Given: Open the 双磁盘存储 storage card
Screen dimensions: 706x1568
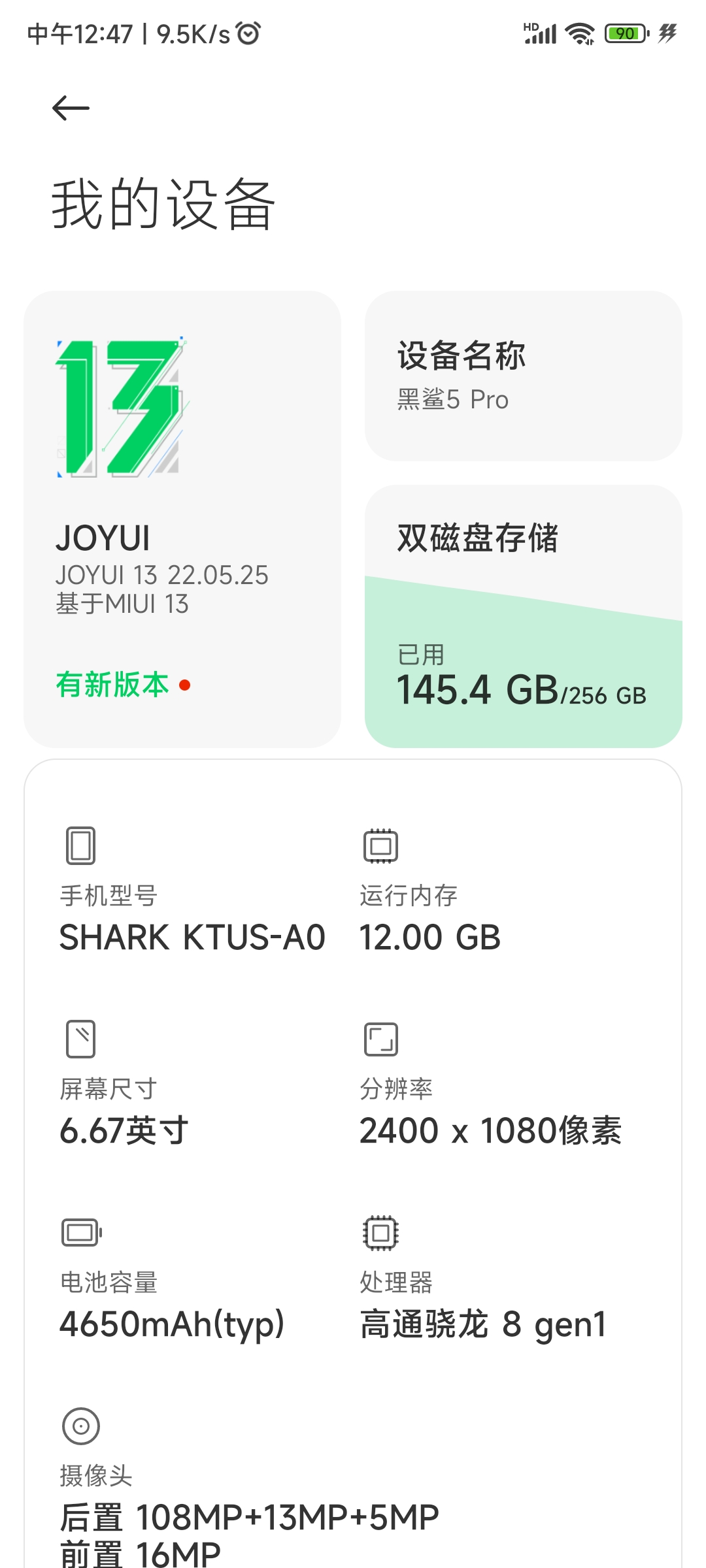Looking at the screenshot, I should pos(523,616).
